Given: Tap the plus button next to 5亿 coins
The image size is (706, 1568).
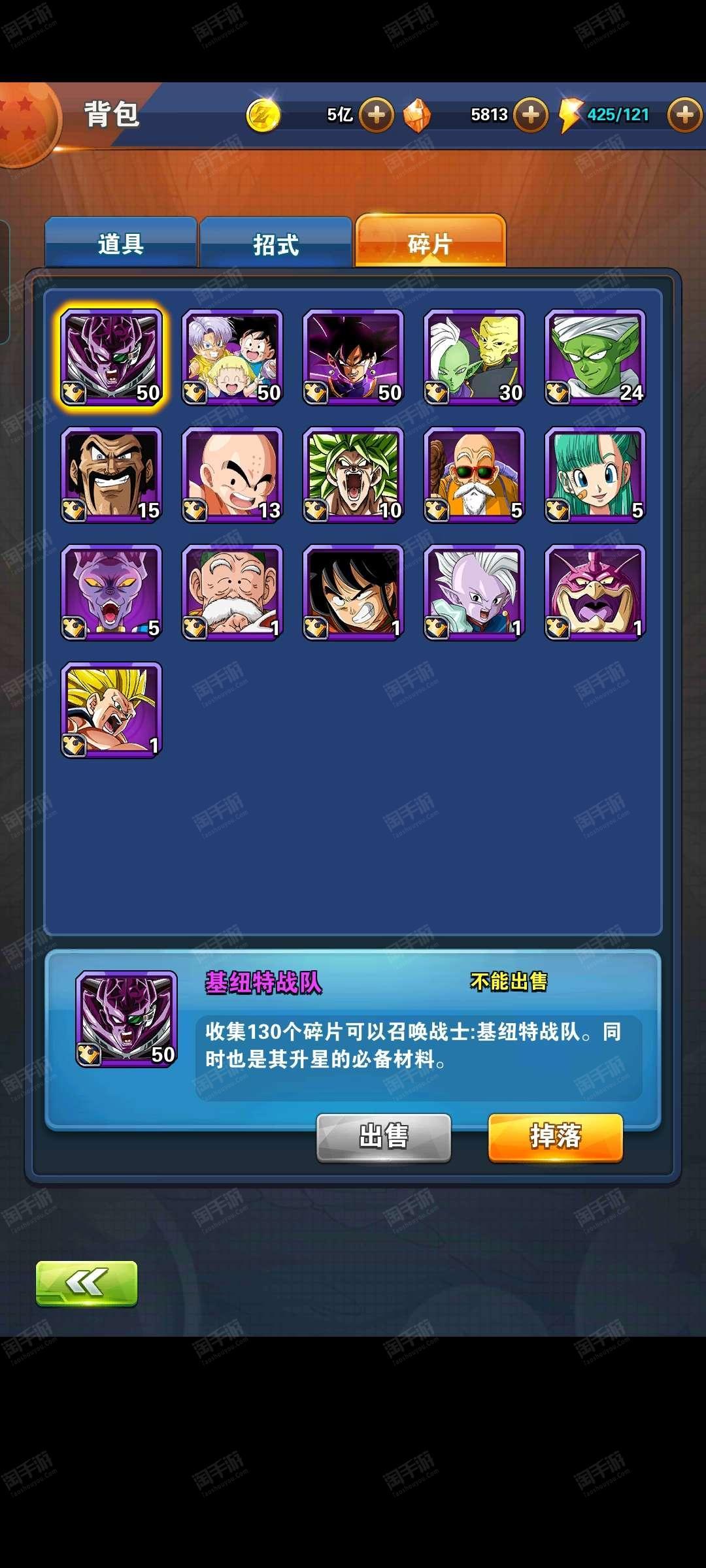Looking at the screenshot, I should (x=377, y=115).
